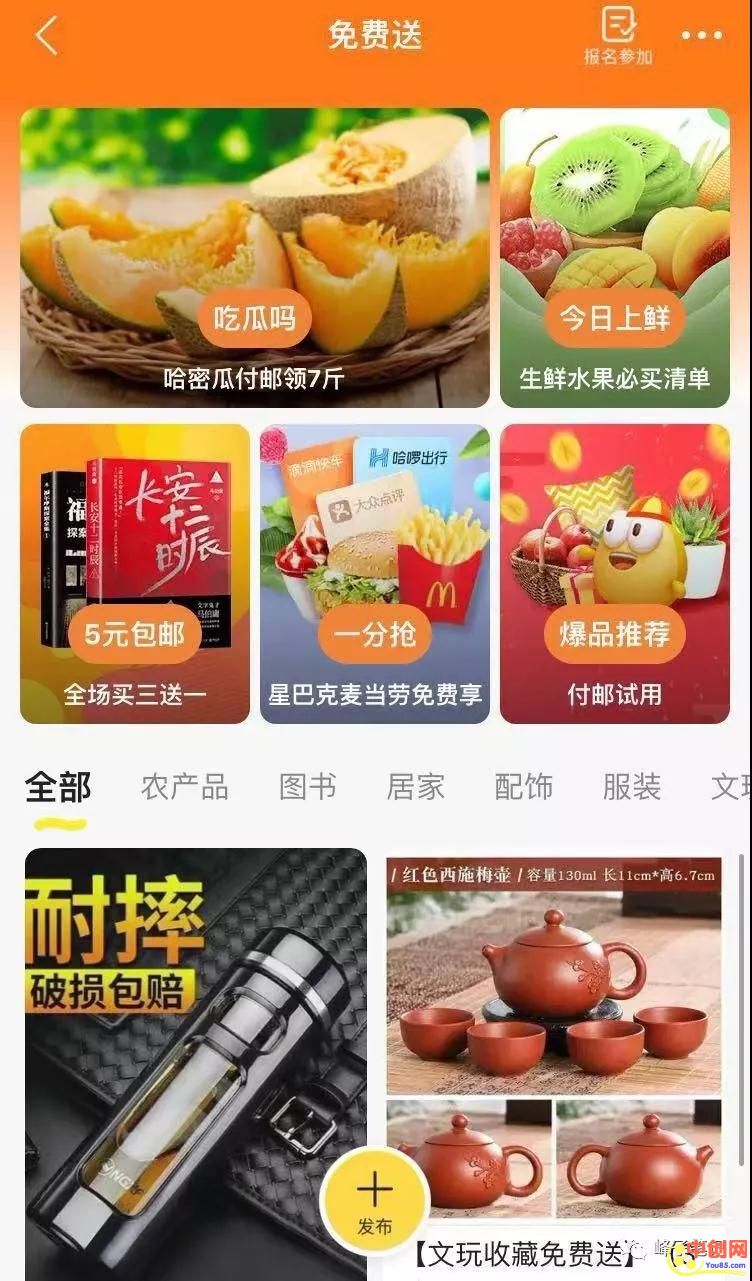Viewport: 752px width, 1281px height.
Task: Tap 报名参加 to sign up
Action: coord(618,36)
